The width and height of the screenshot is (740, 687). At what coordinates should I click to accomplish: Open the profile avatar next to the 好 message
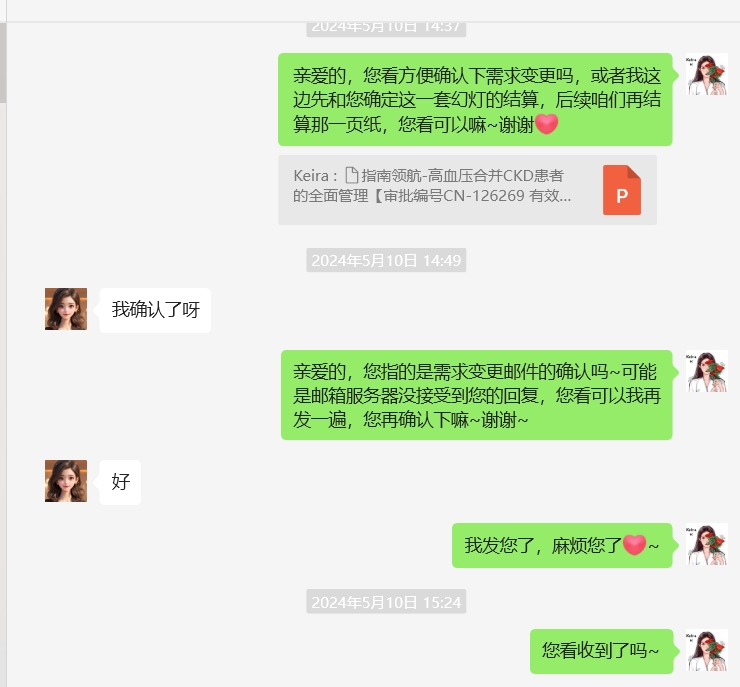pos(66,481)
